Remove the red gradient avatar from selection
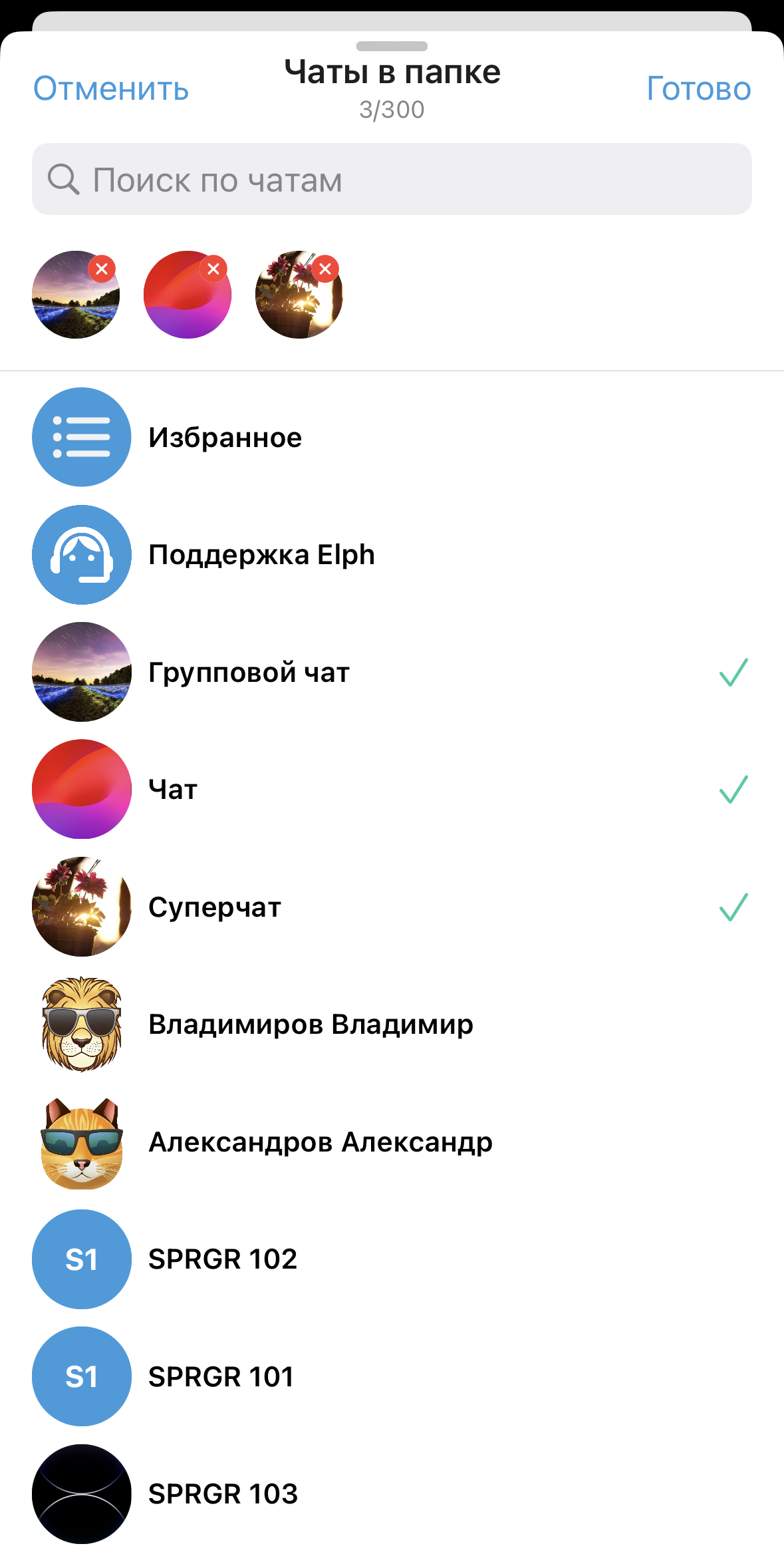784x1554 pixels. pos(213,269)
